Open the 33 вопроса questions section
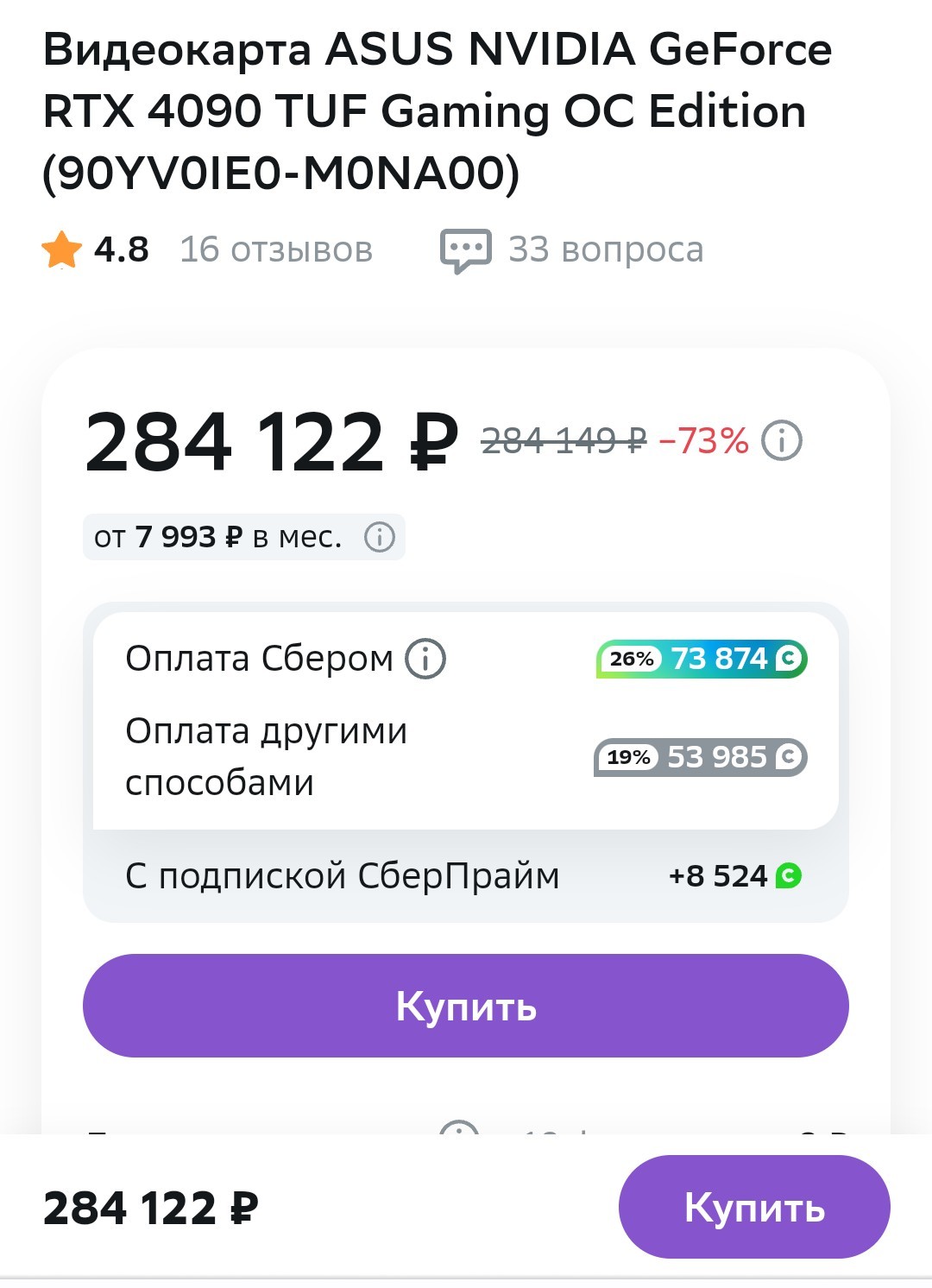This screenshot has width=932, height=1288. coord(572,250)
